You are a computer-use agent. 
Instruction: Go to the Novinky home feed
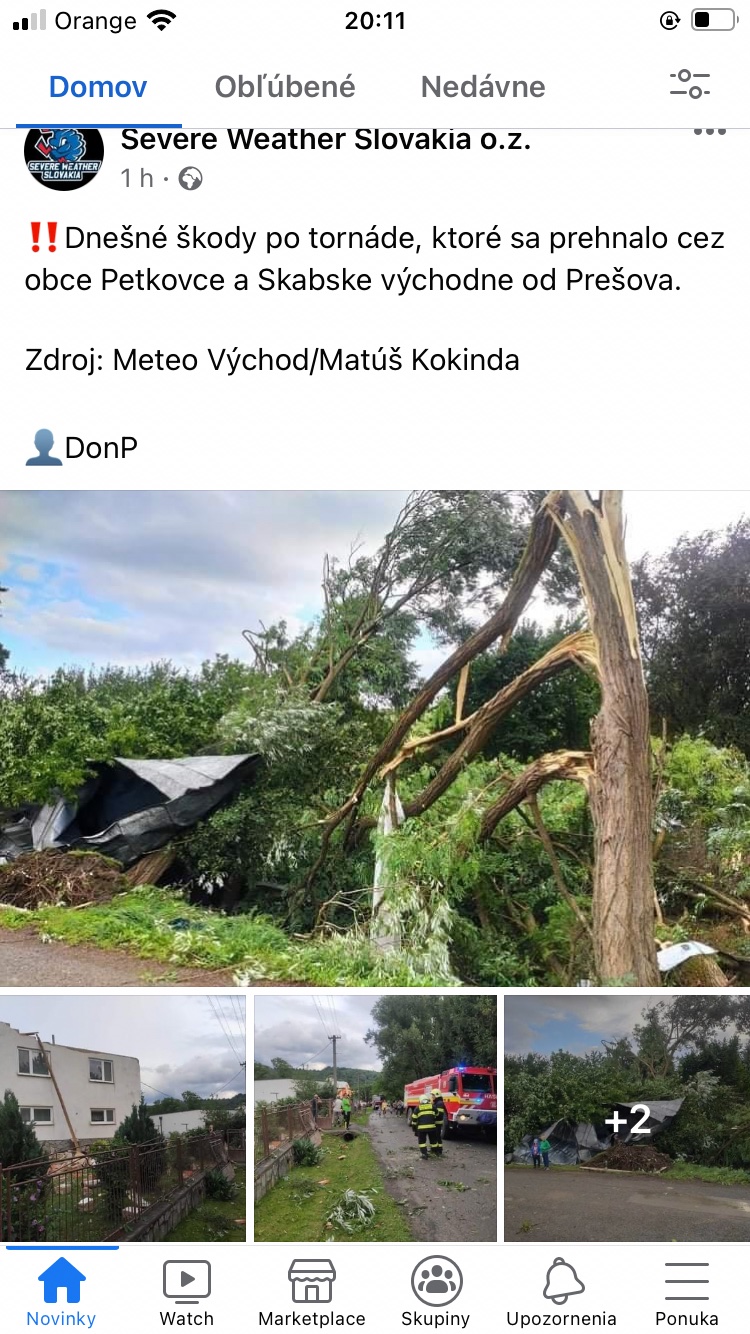click(x=61, y=1292)
